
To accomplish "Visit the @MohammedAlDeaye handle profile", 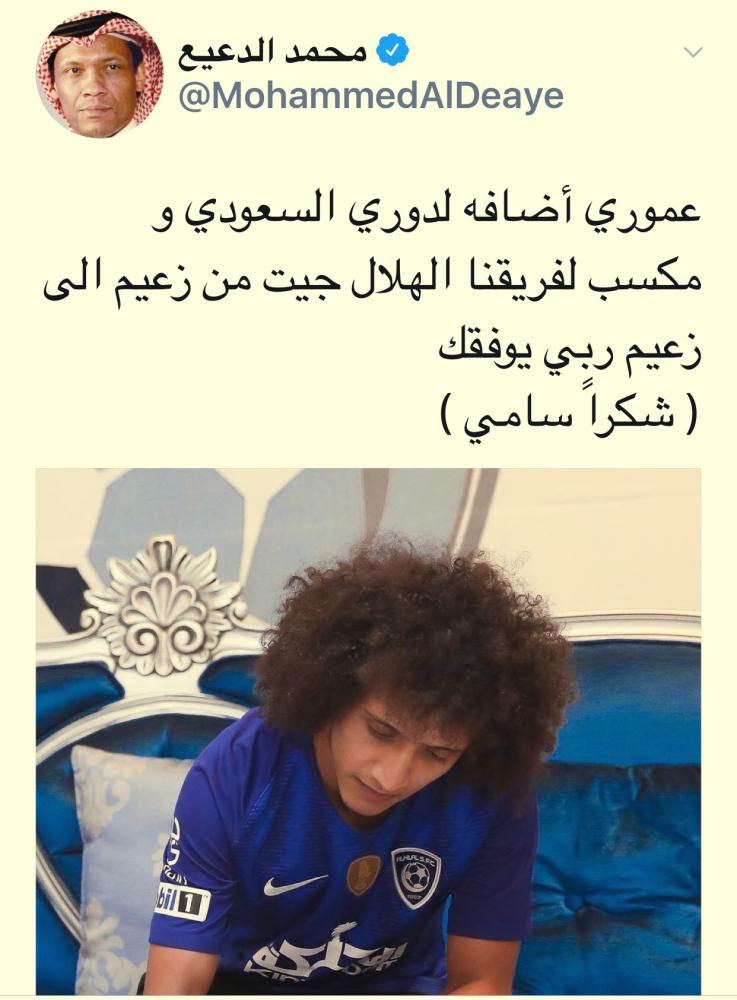I will point(371,96).
